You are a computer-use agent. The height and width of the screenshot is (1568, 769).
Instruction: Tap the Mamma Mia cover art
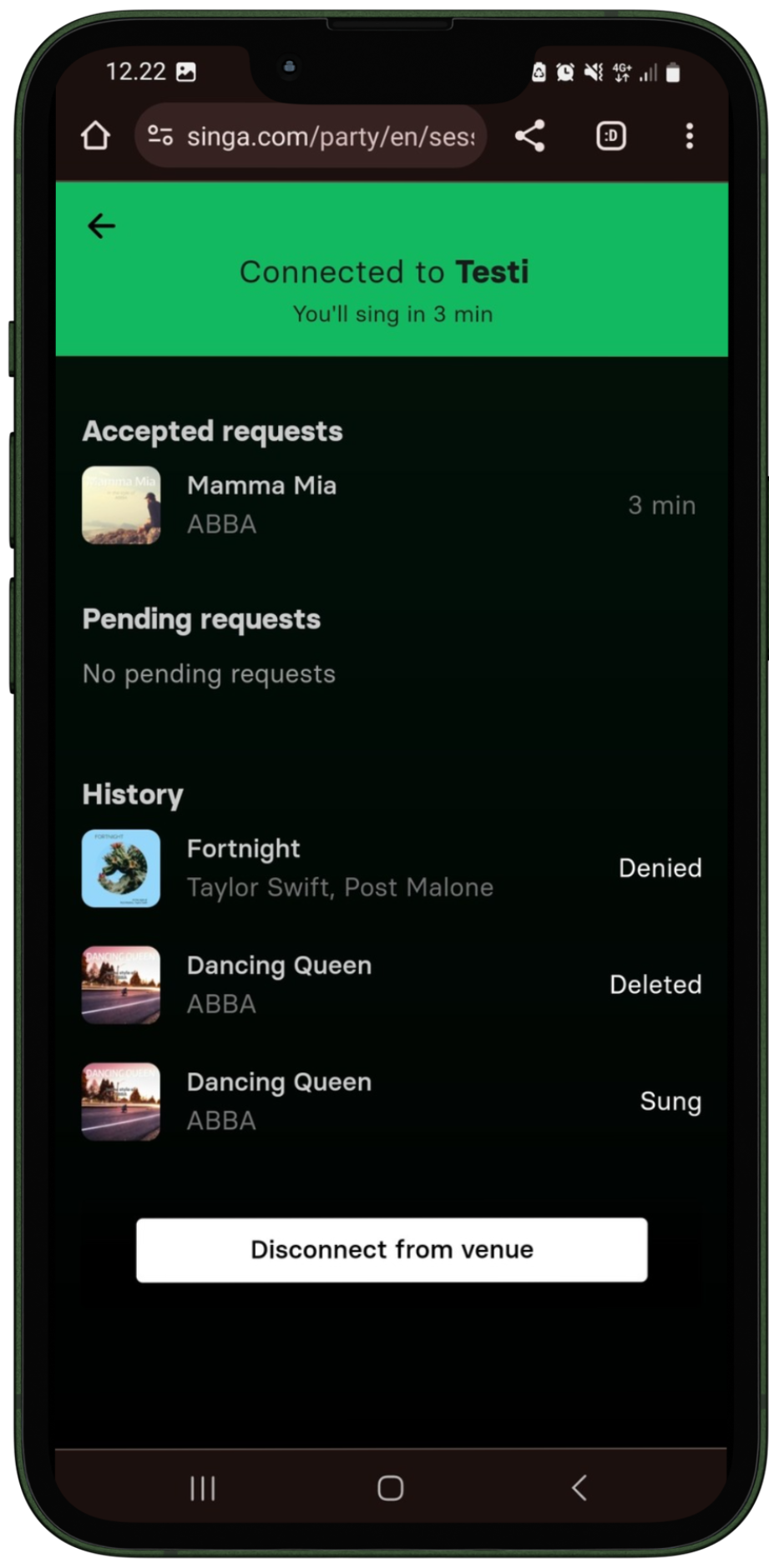pyautogui.click(x=120, y=504)
